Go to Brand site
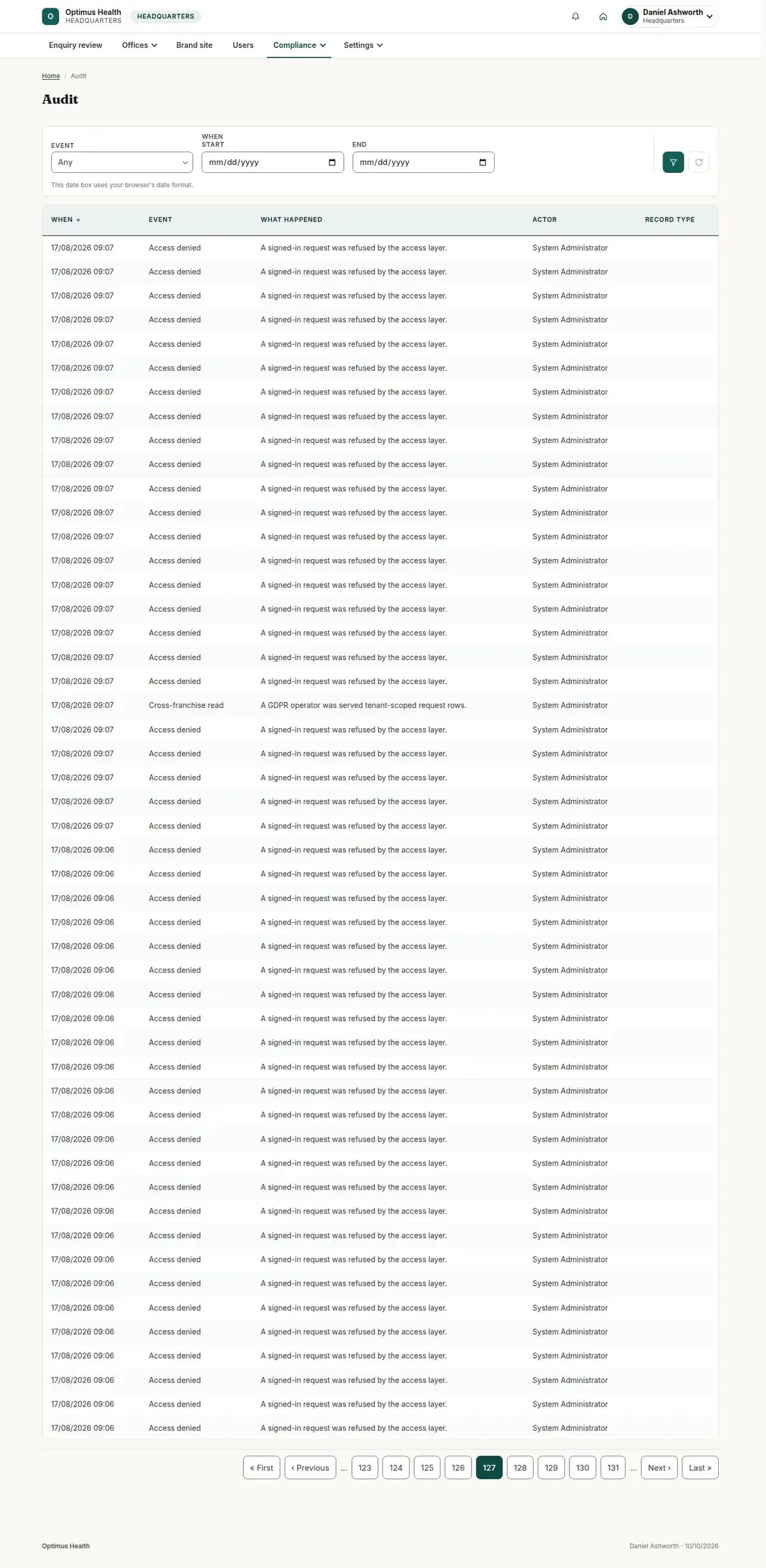 tap(194, 45)
